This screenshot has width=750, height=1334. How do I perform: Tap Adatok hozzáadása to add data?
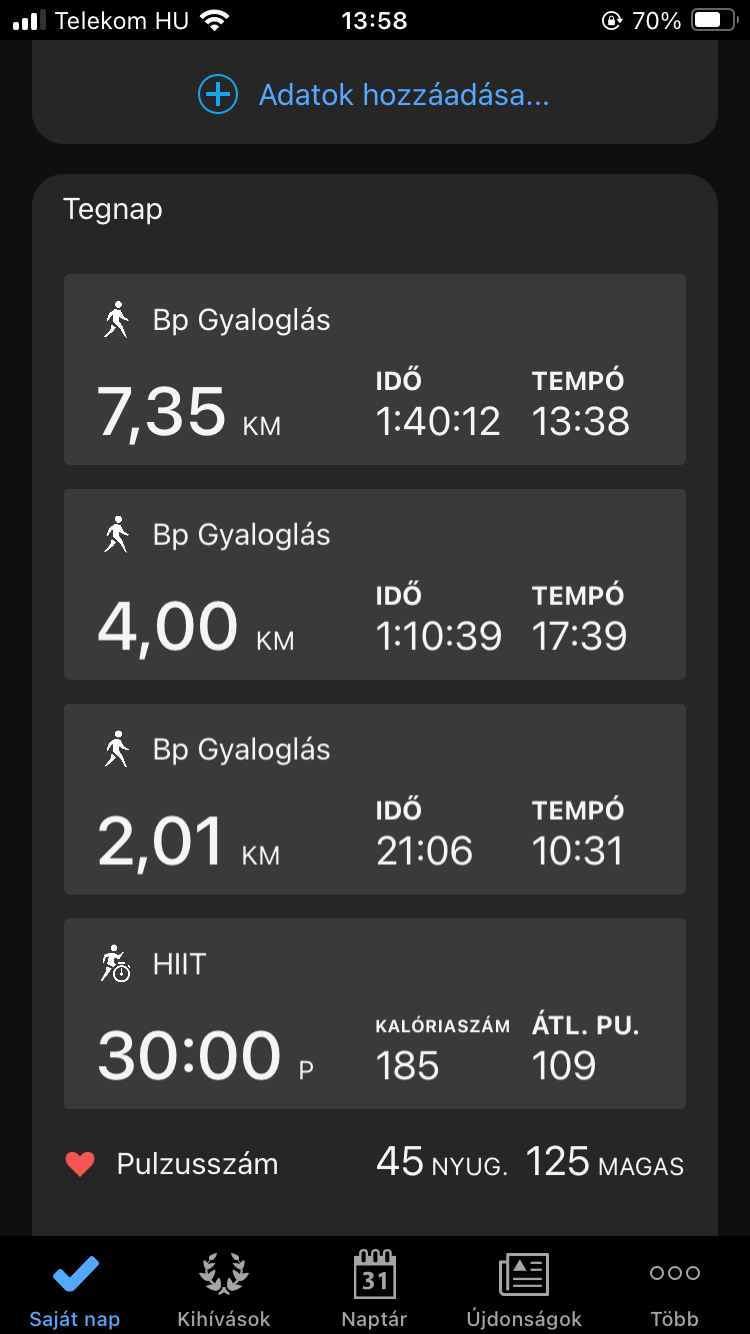click(374, 96)
